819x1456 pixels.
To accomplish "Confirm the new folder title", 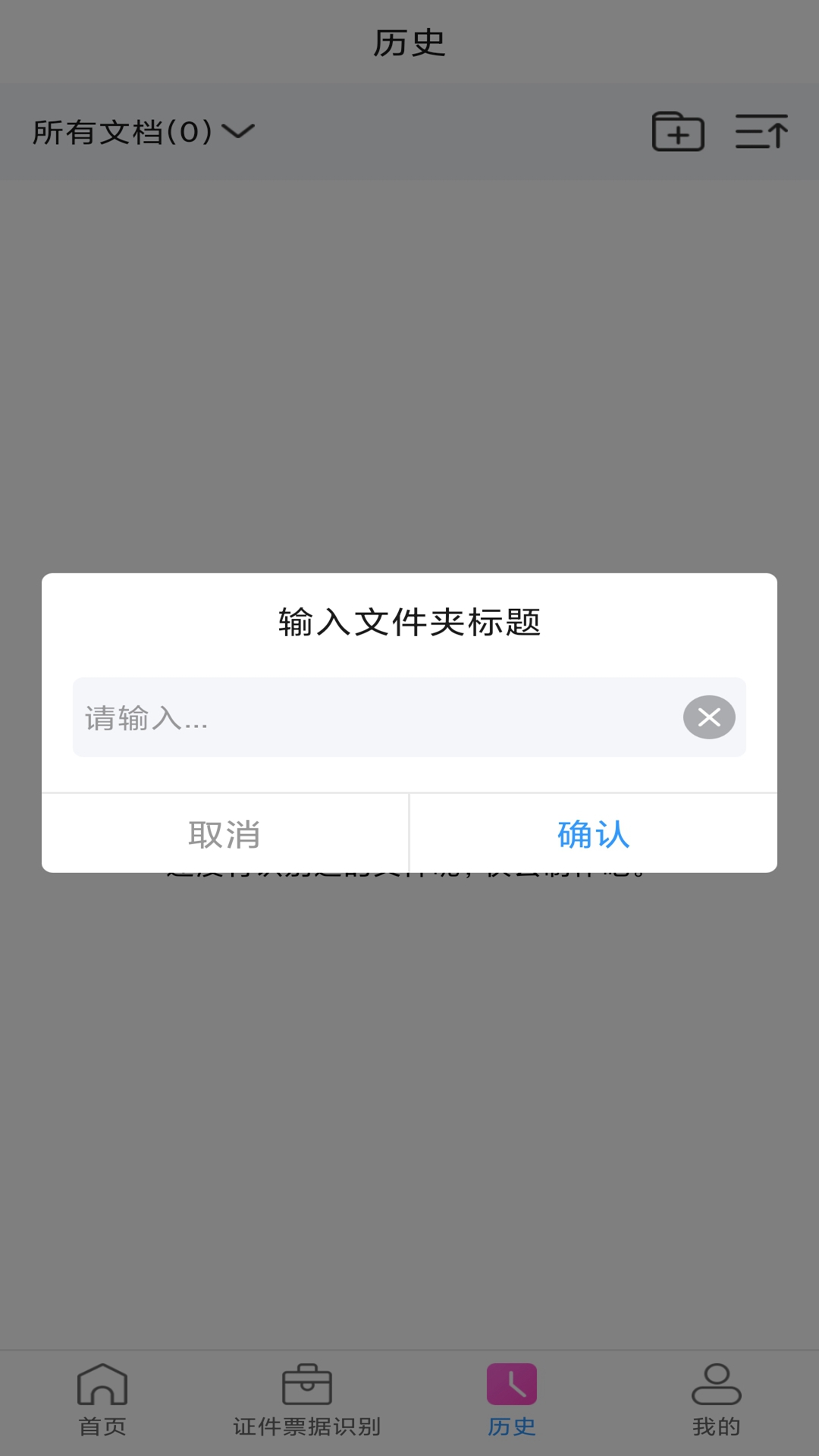I will [x=594, y=833].
